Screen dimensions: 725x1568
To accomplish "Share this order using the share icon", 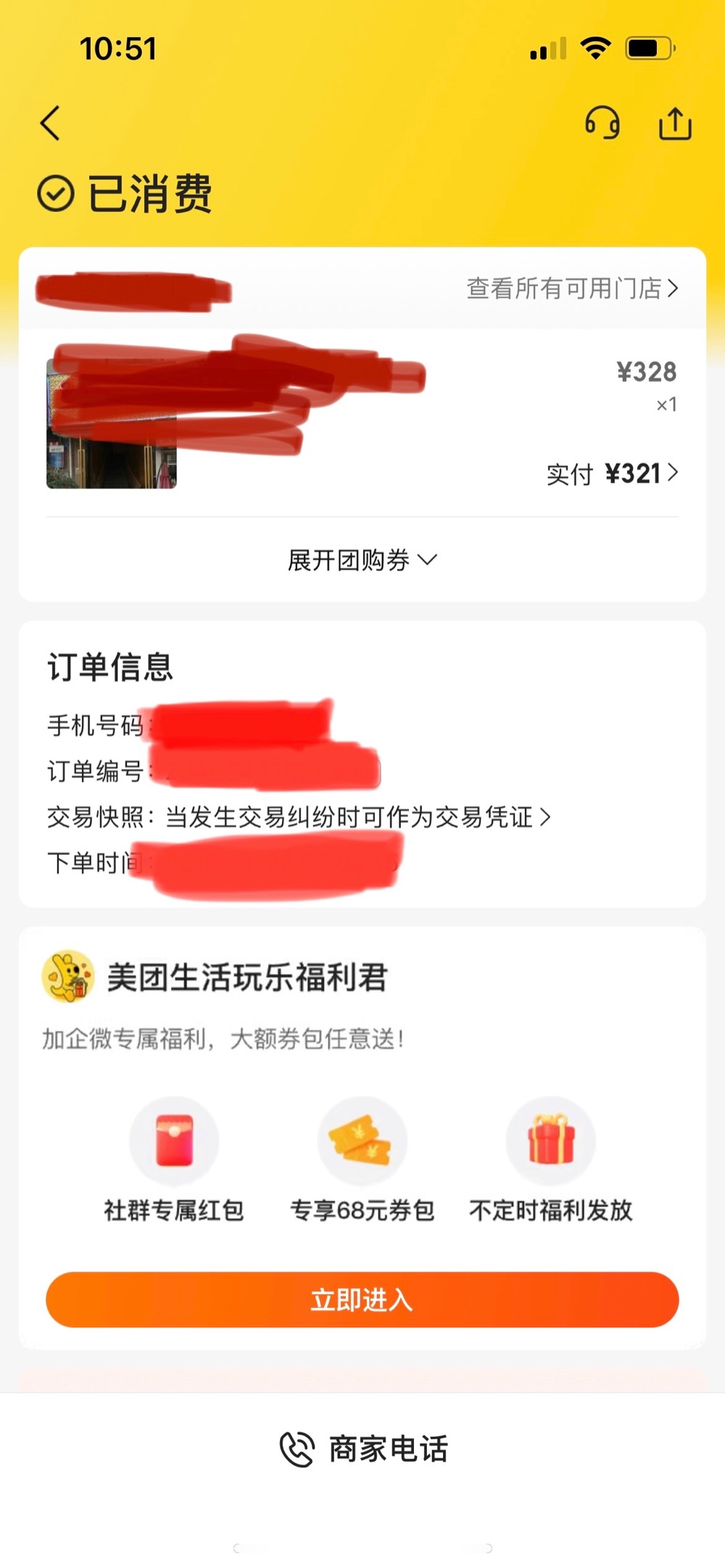I will pos(674,123).
